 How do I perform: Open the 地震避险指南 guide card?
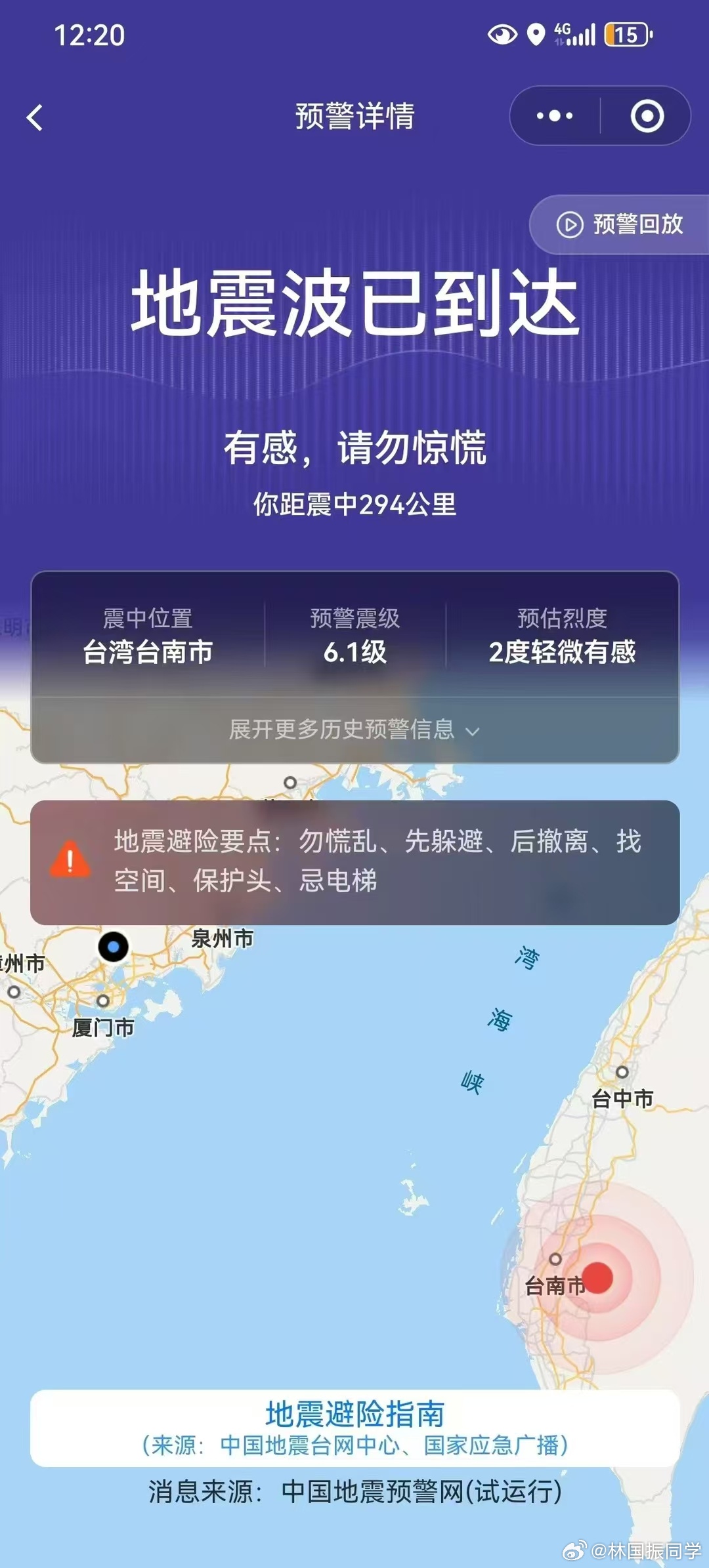pyautogui.click(x=354, y=1428)
